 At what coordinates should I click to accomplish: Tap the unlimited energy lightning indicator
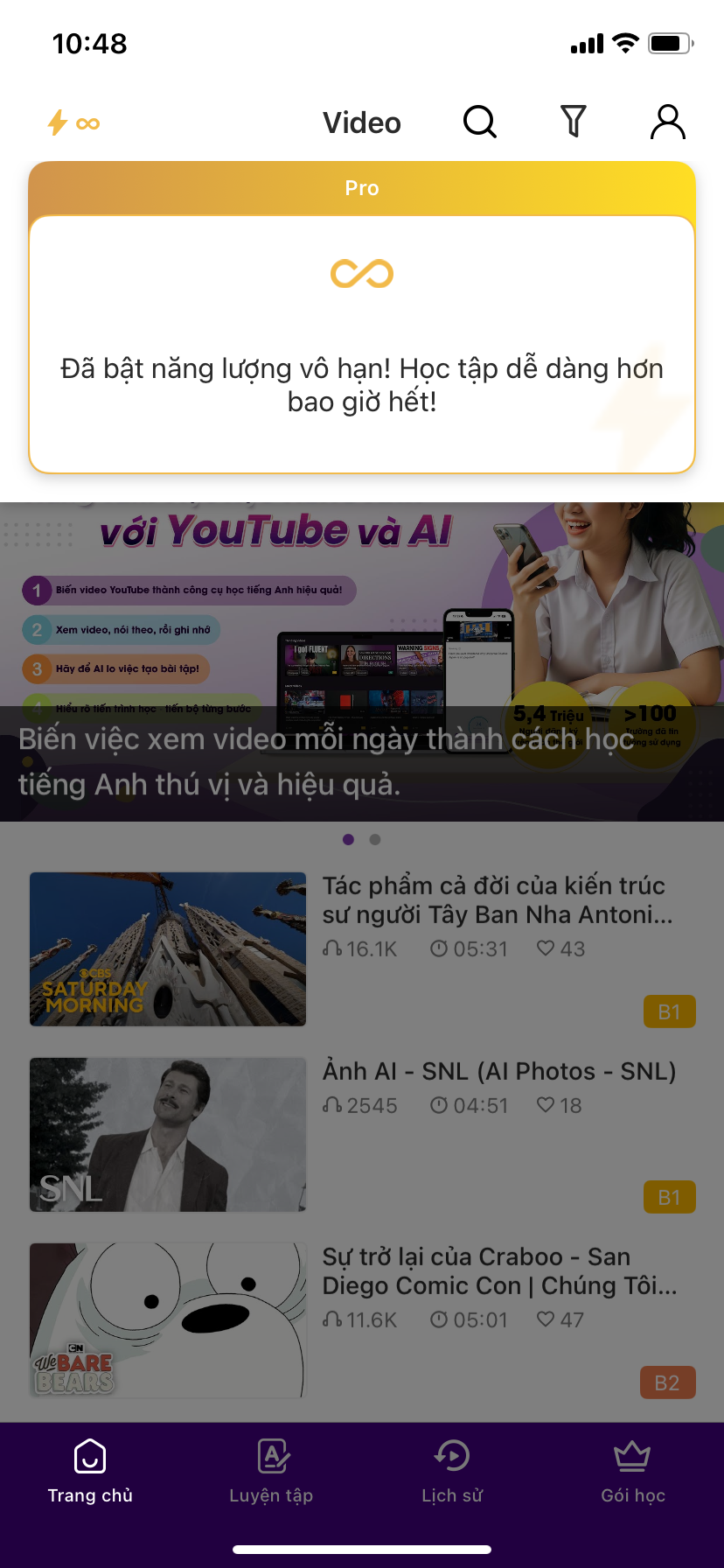coord(73,122)
